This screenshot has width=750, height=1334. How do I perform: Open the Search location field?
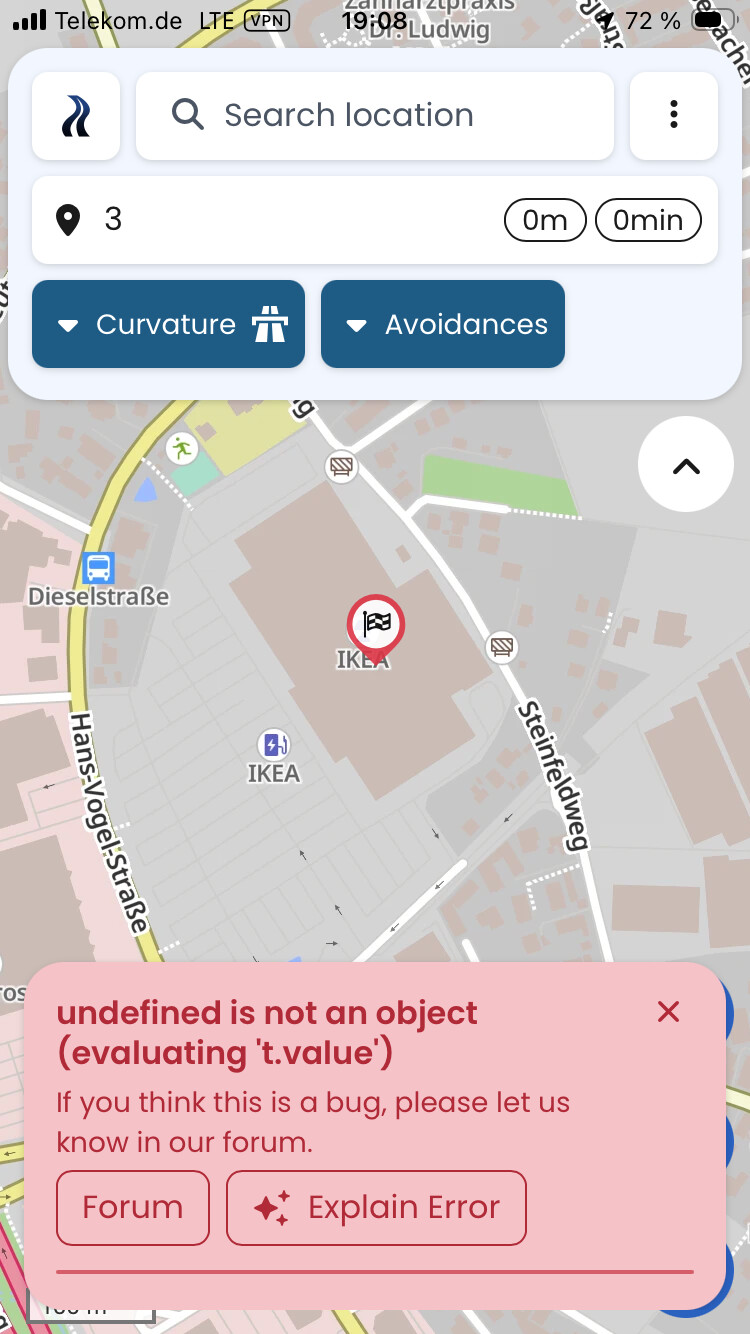(x=374, y=116)
